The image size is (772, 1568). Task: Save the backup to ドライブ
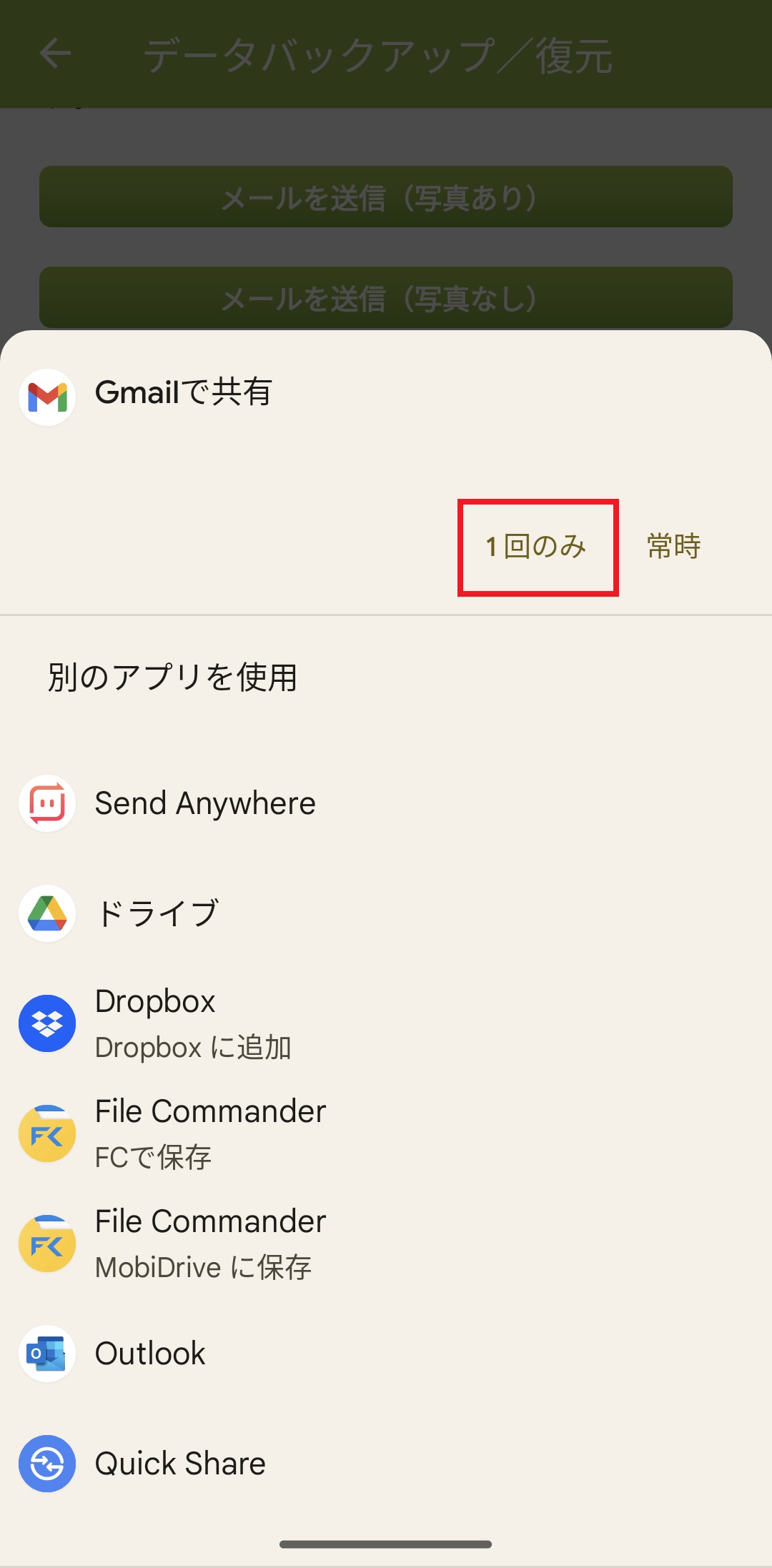[157, 913]
